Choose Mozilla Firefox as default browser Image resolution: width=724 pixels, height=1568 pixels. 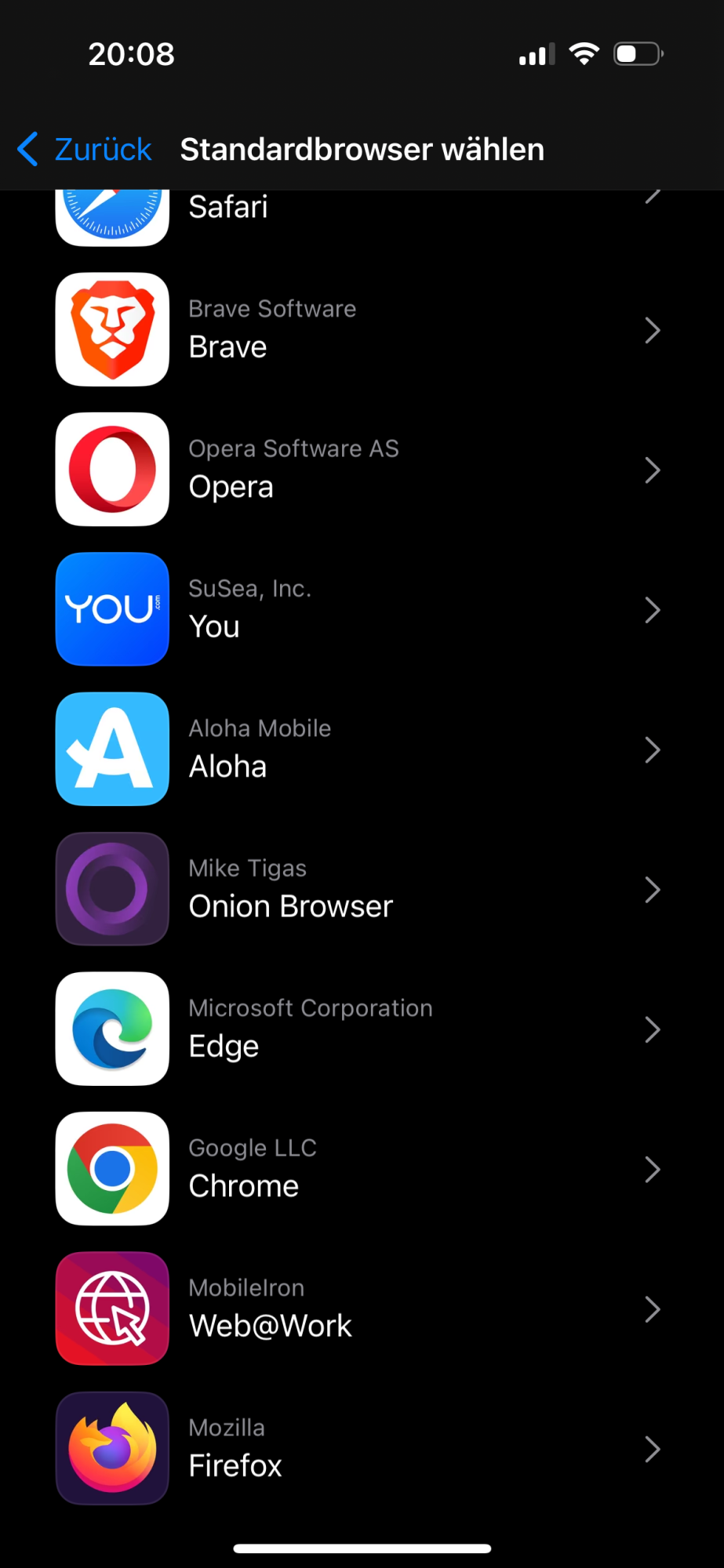click(x=361, y=1448)
